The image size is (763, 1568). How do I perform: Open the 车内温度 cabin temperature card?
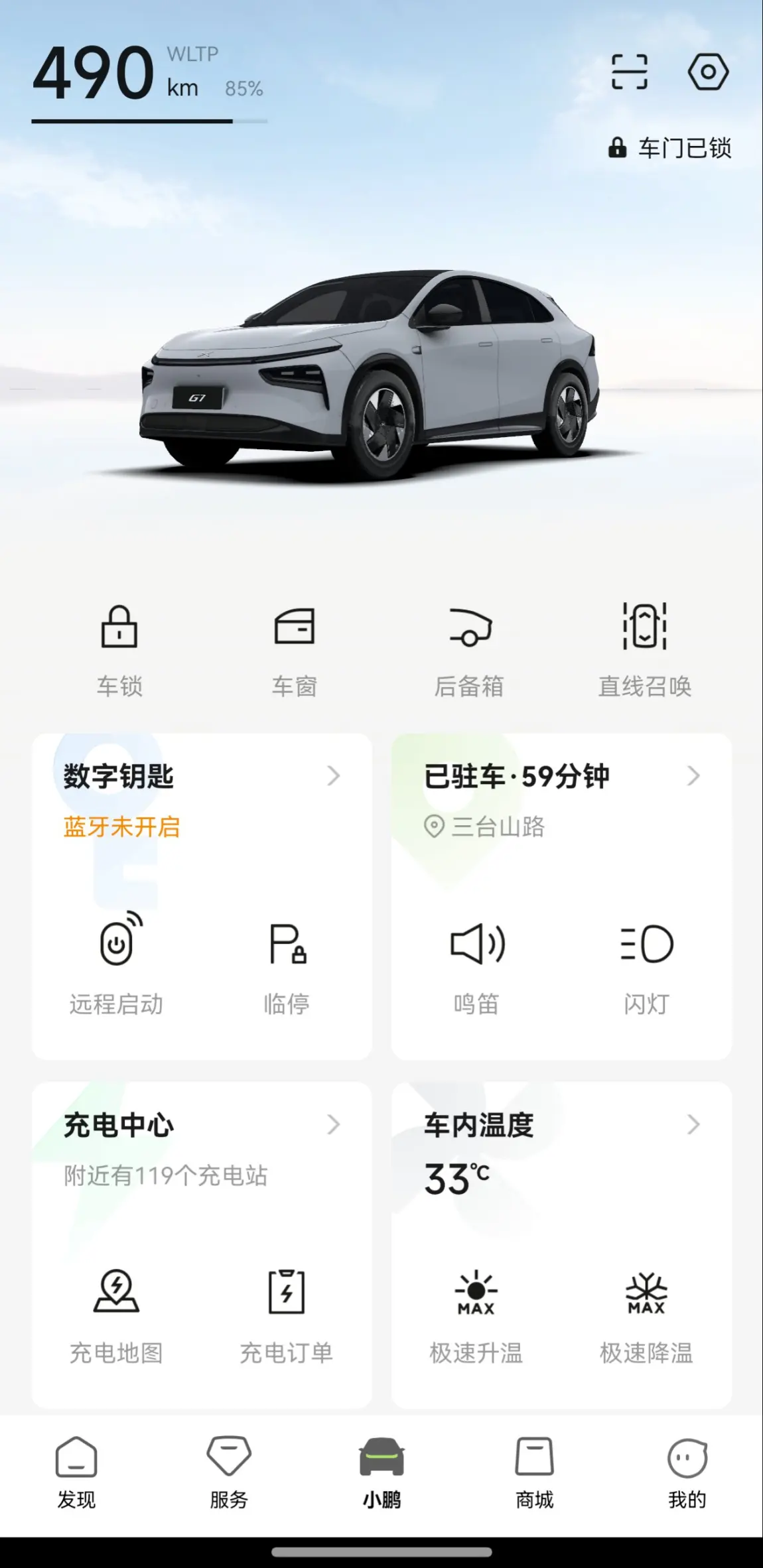[561, 1126]
